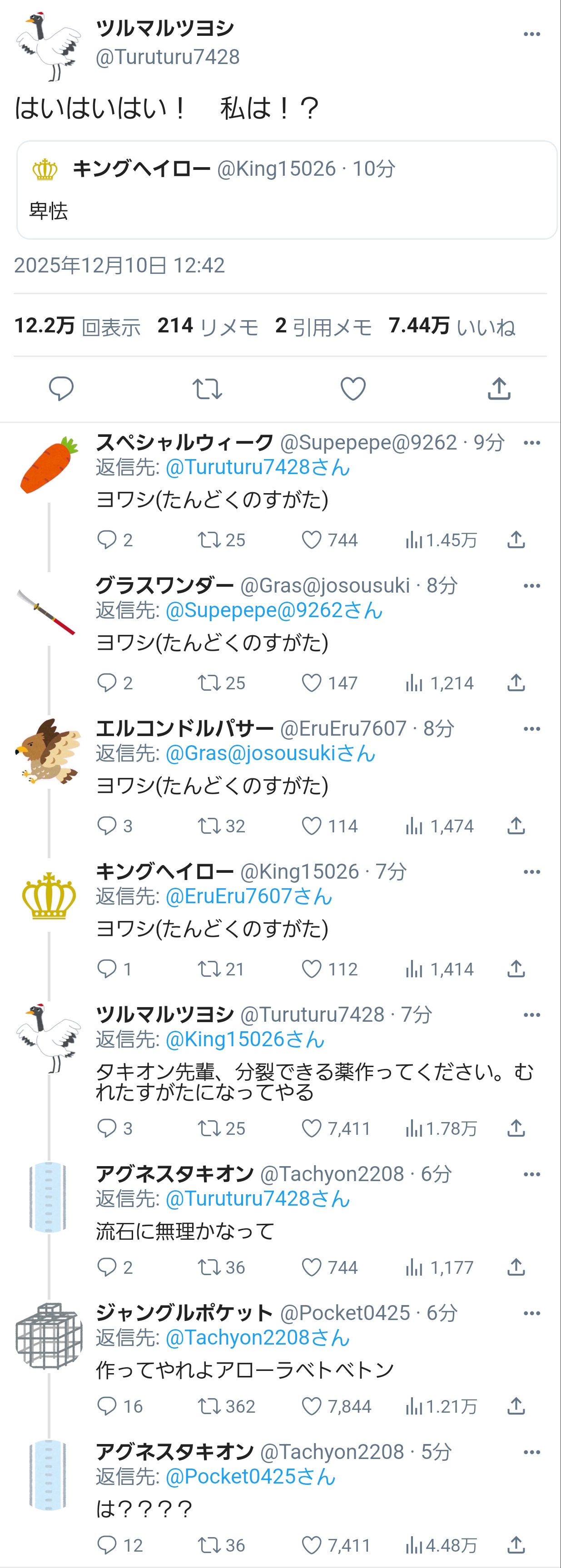Like the main post by ツルマルツヨシ
561x1568 pixels.
352,388
